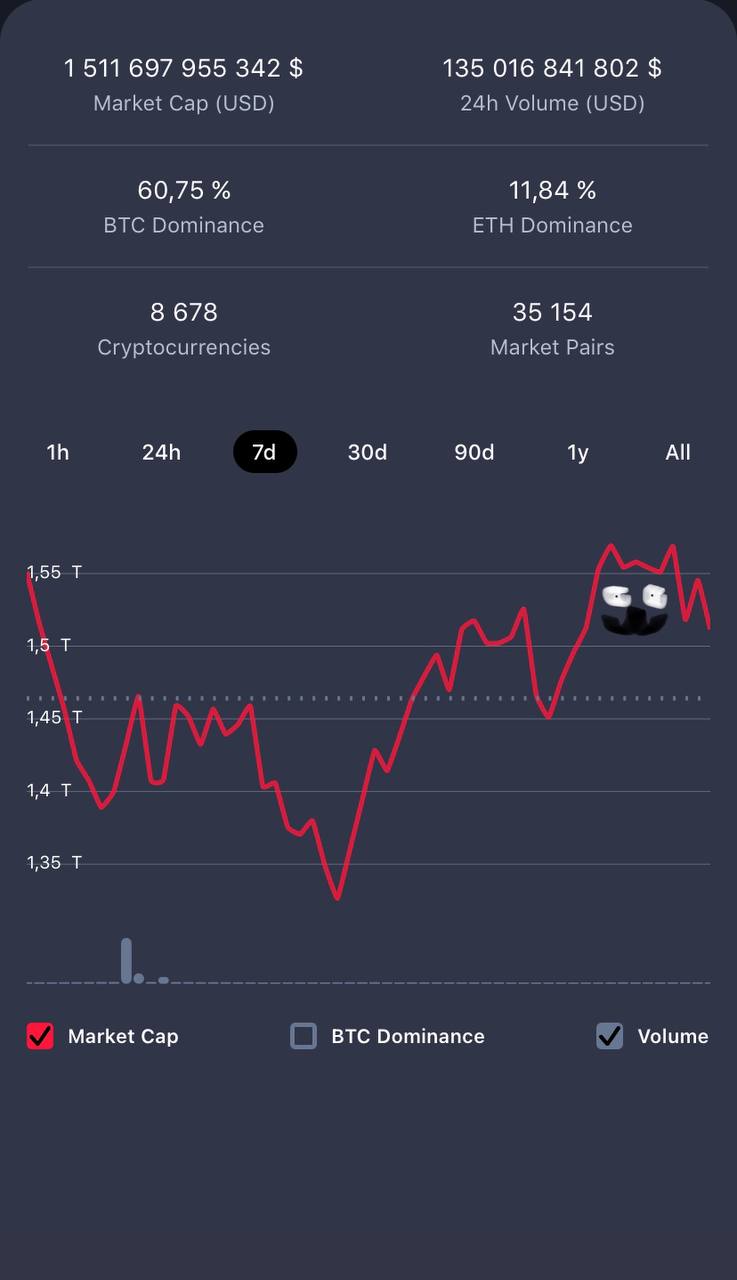Screen dimensions: 737x1280
Task: Tap the selected 7d range
Action: [265, 452]
